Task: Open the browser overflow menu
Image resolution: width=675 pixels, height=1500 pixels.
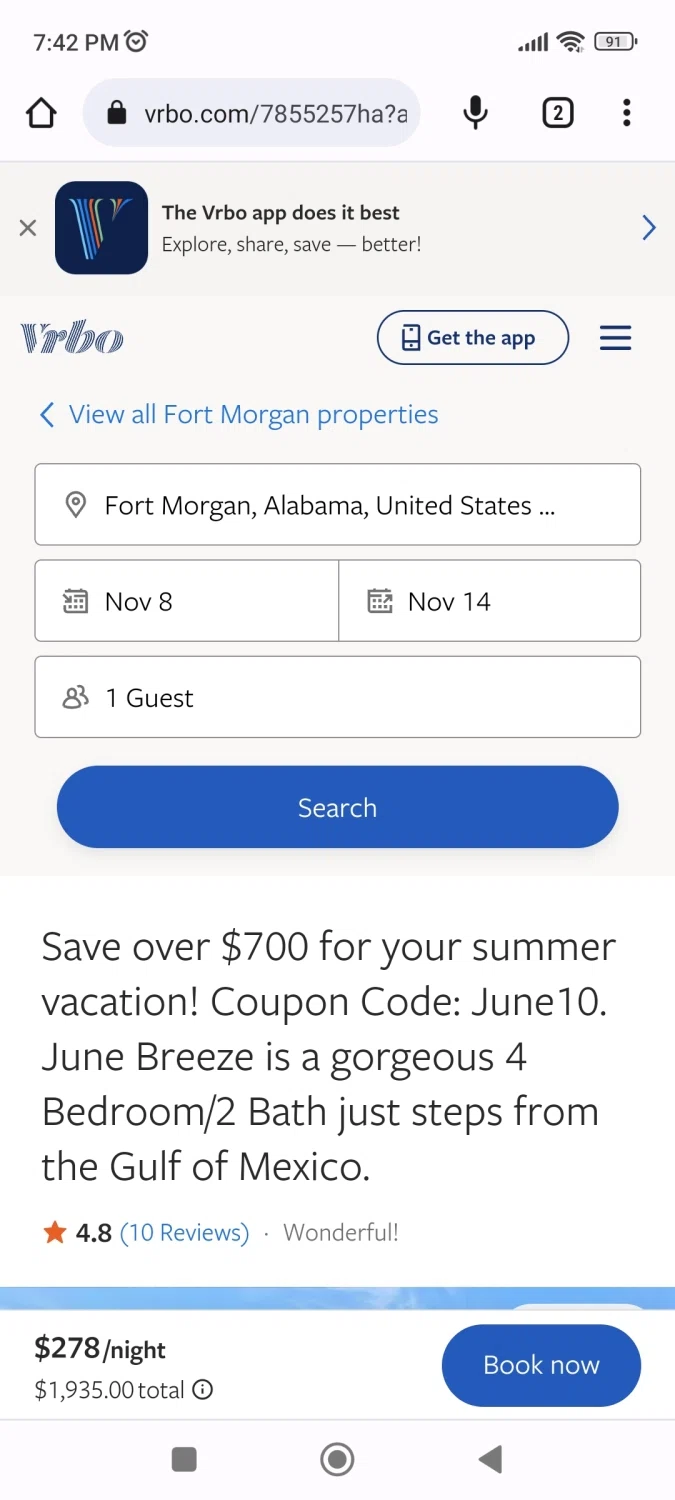Action: click(x=626, y=113)
